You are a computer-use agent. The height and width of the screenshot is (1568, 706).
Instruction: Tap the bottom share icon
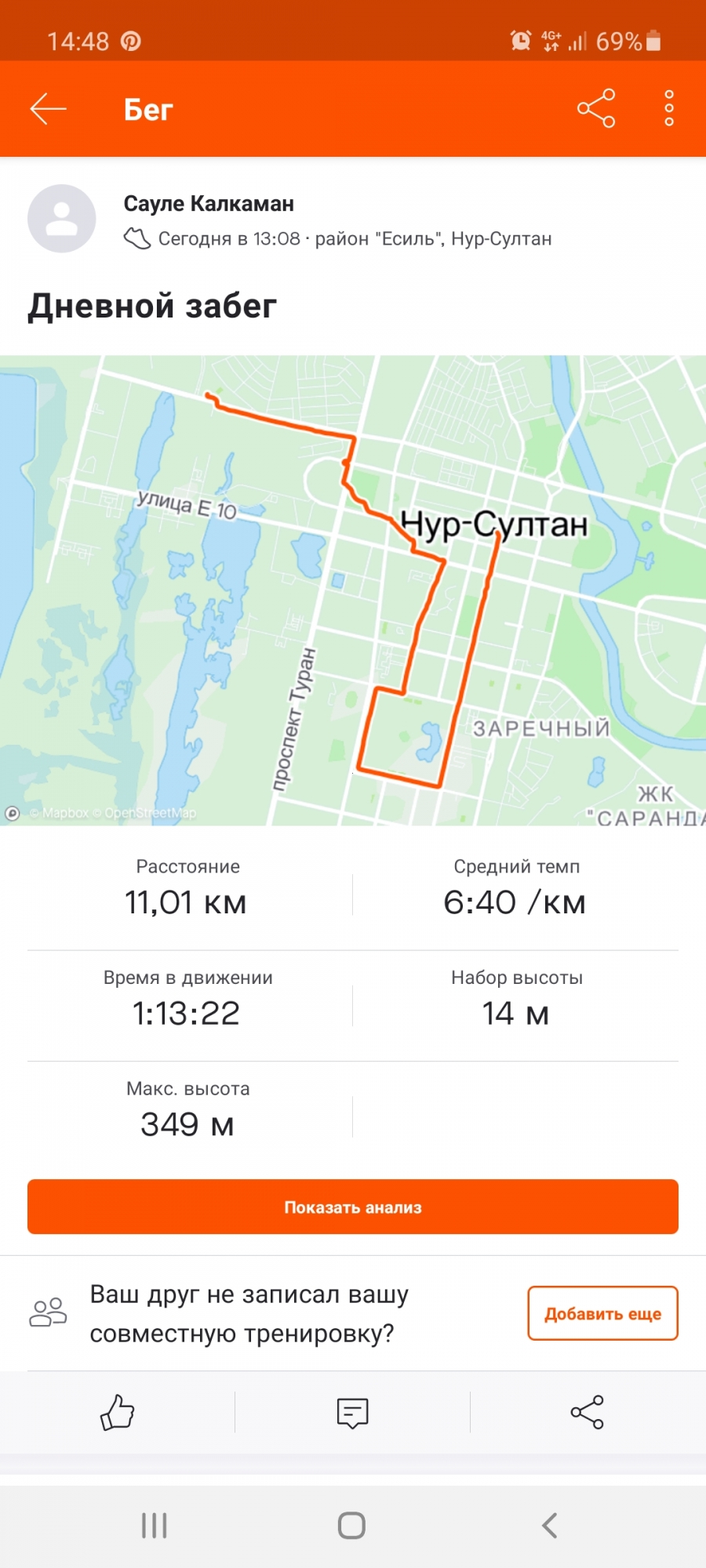tap(587, 1412)
